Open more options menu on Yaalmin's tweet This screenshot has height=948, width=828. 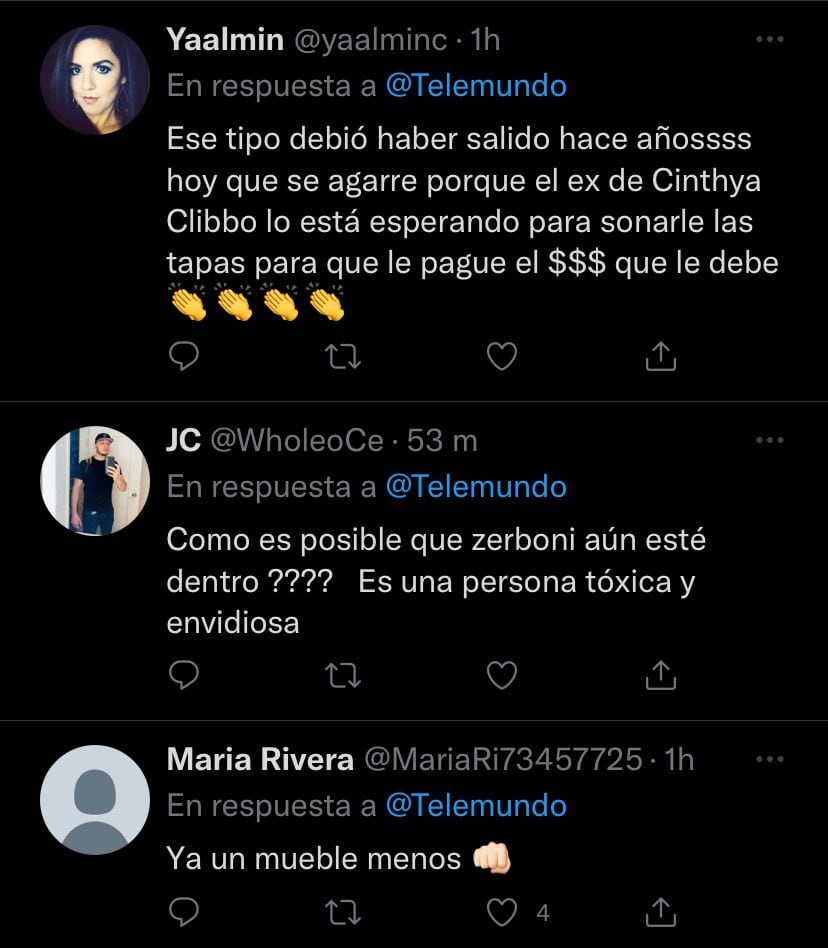770,38
